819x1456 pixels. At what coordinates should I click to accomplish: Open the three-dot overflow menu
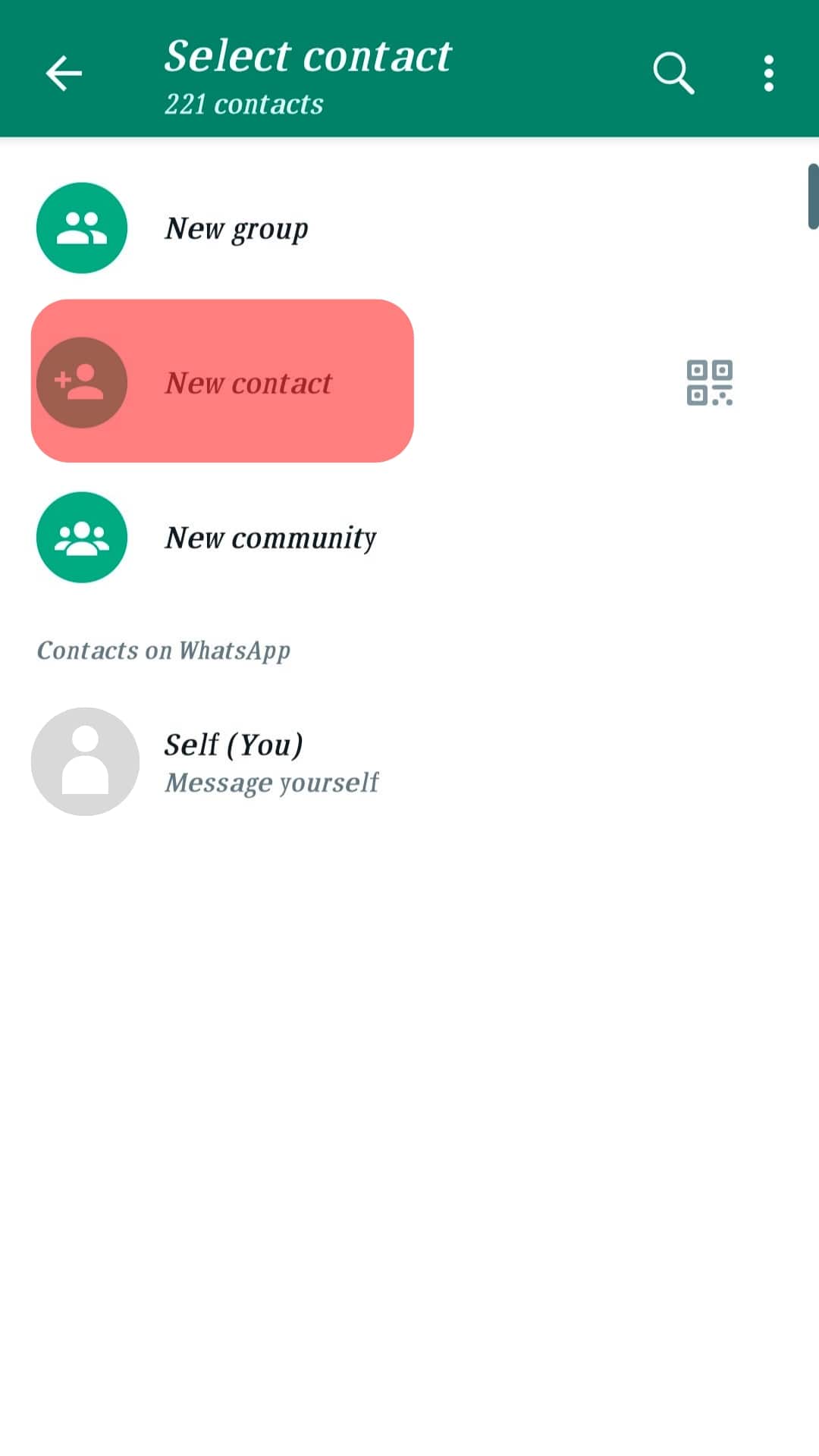[x=768, y=74]
